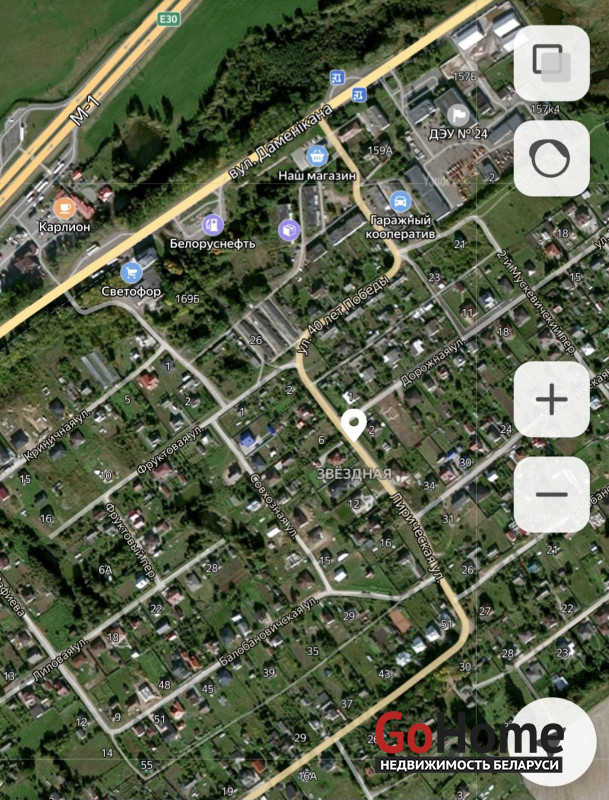The width and height of the screenshot is (609, 800).
Task: Open the Карлион café marker
Action: pyautogui.click(x=65, y=207)
